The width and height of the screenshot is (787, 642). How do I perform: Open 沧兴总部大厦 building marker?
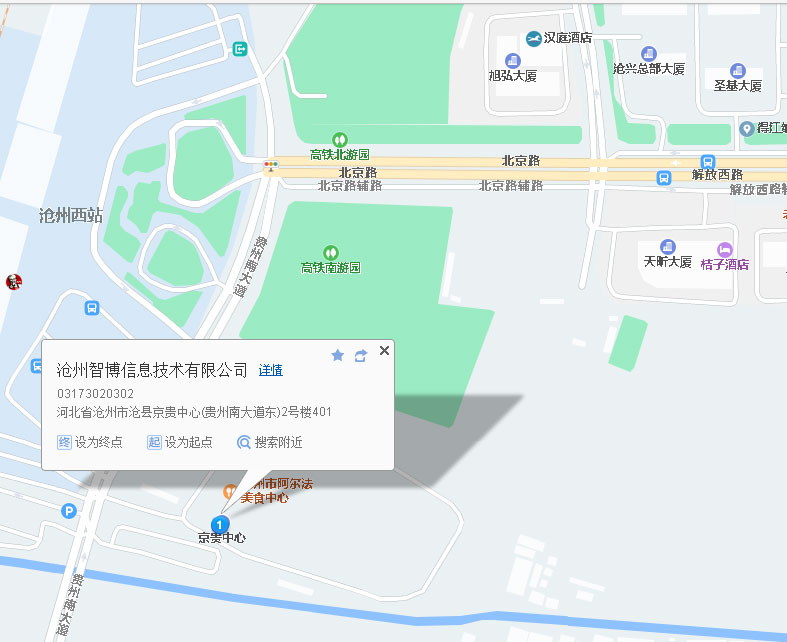click(x=648, y=54)
